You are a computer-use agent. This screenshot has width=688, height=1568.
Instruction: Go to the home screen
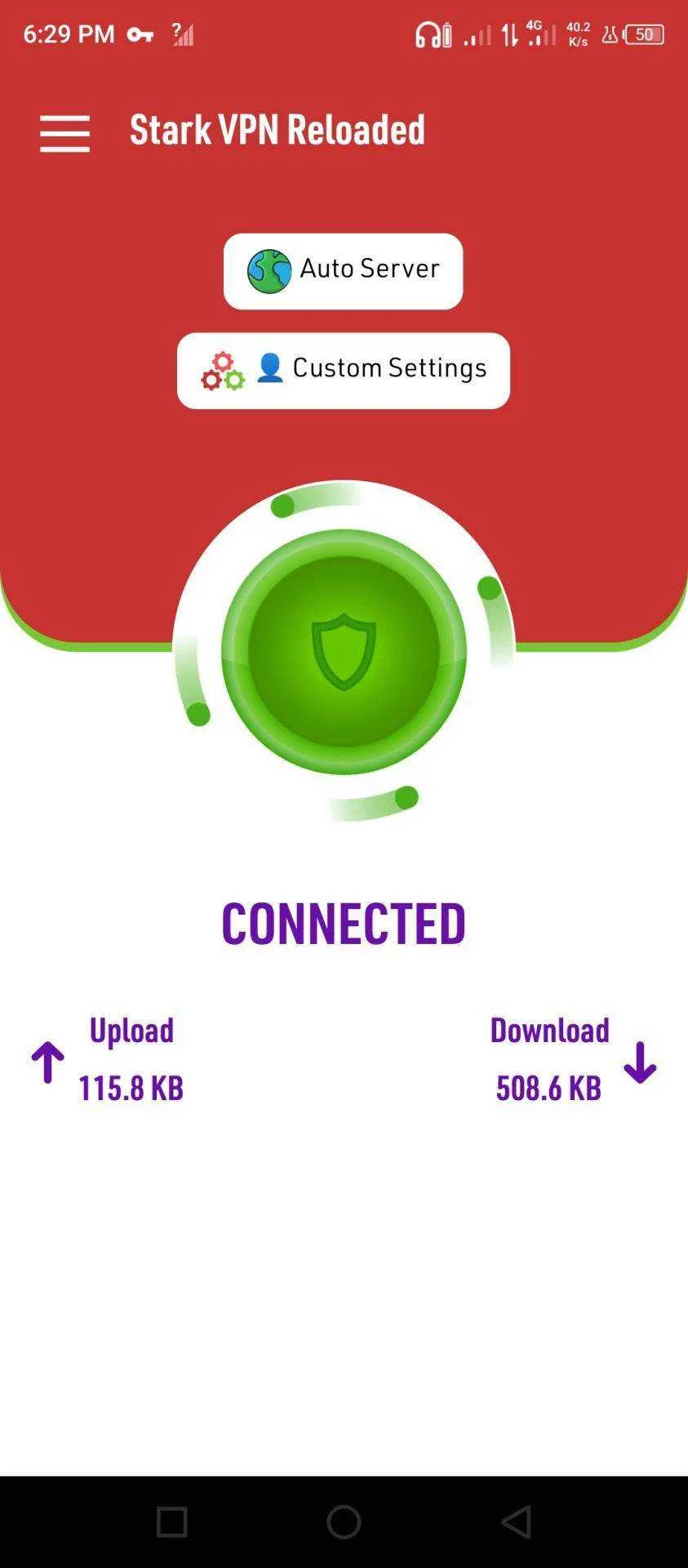[x=344, y=1521]
